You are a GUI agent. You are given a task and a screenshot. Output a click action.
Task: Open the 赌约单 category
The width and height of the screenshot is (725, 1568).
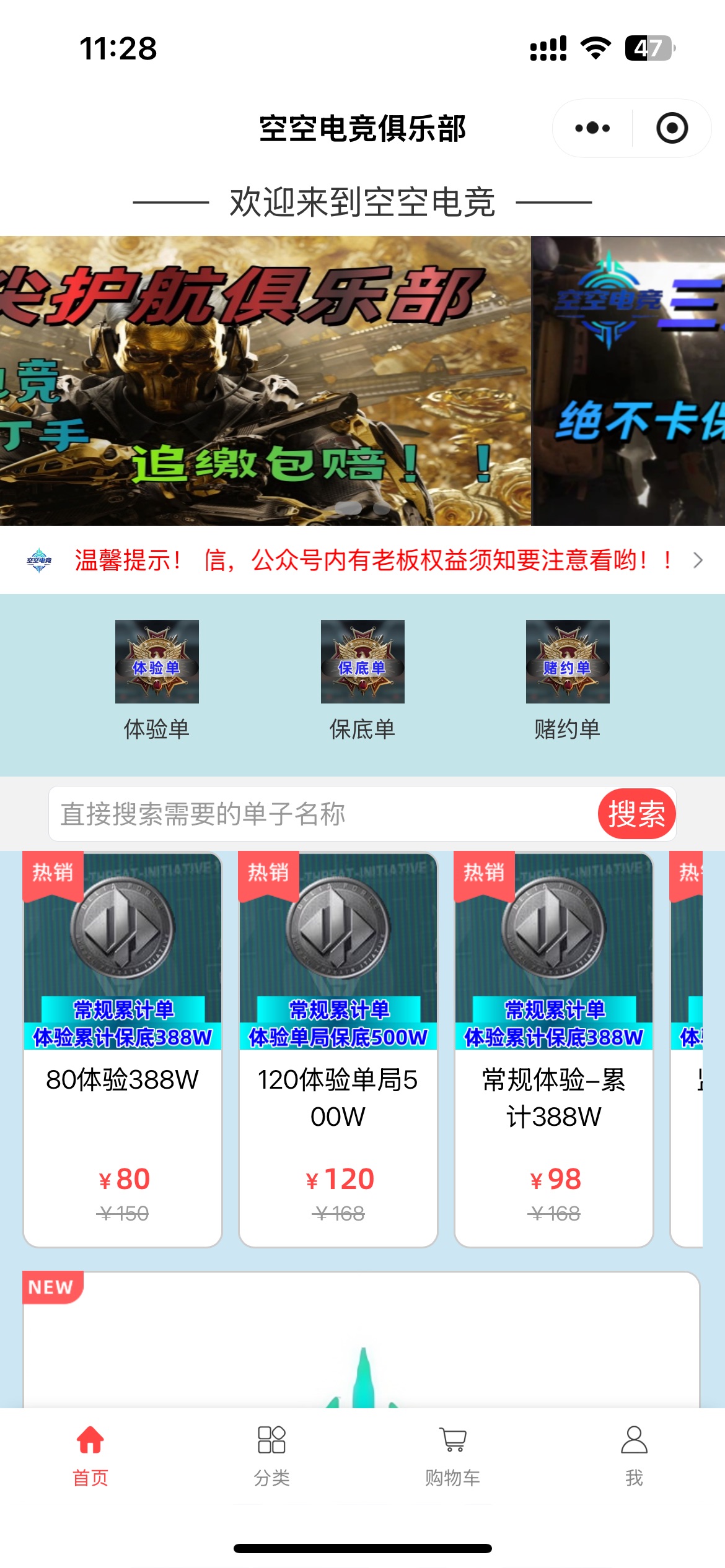point(568,680)
